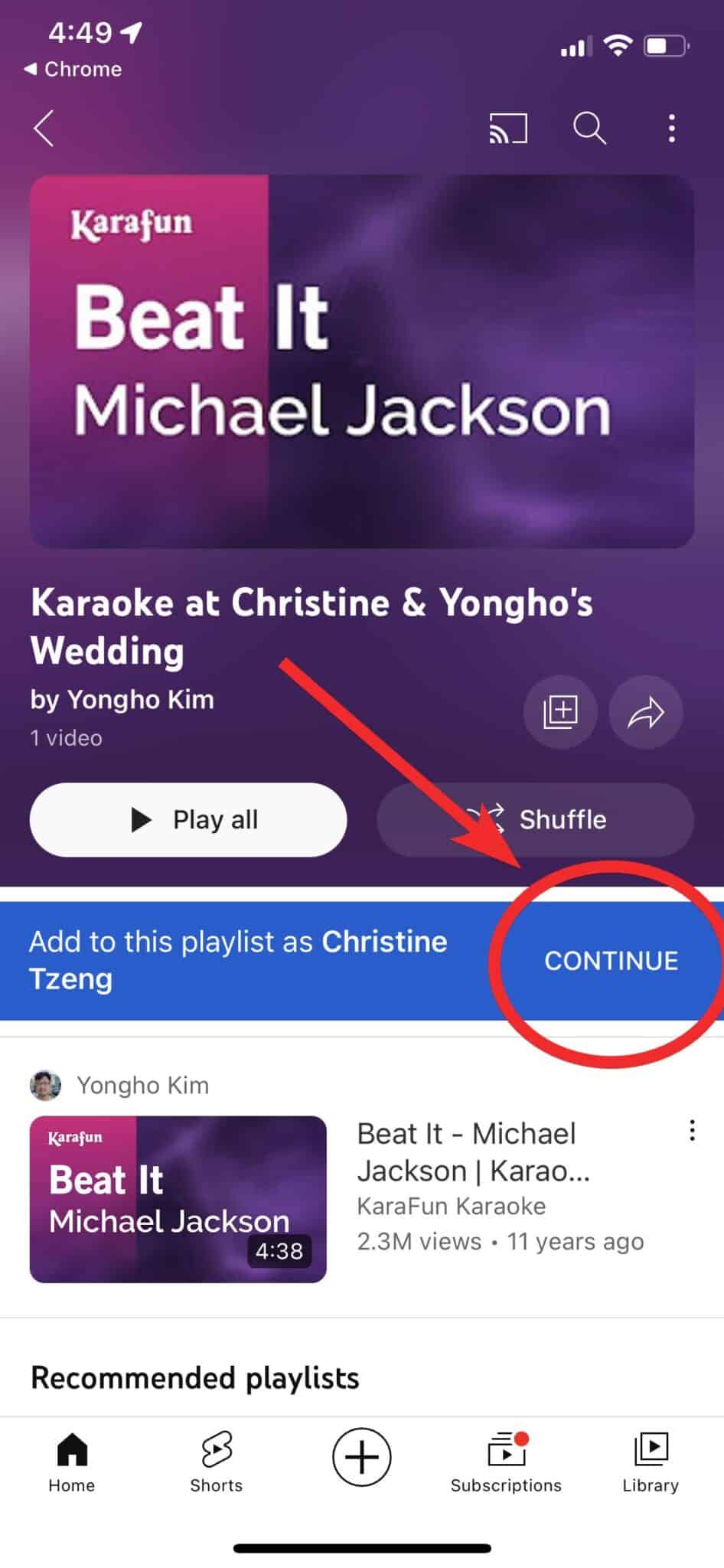Switch to the Library tab
The height and width of the screenshot is (1568, 724).
651,1462
